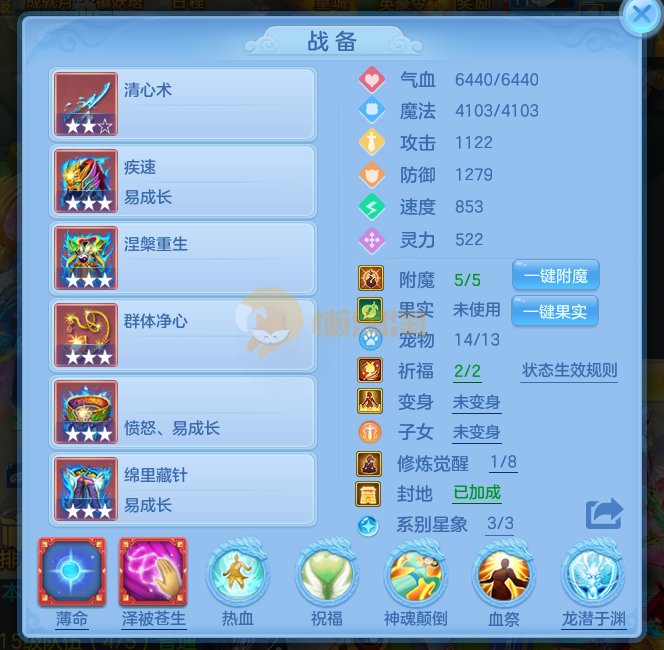Close the 战备 panel
Screen dimensions: 664x650
(641, 16)
